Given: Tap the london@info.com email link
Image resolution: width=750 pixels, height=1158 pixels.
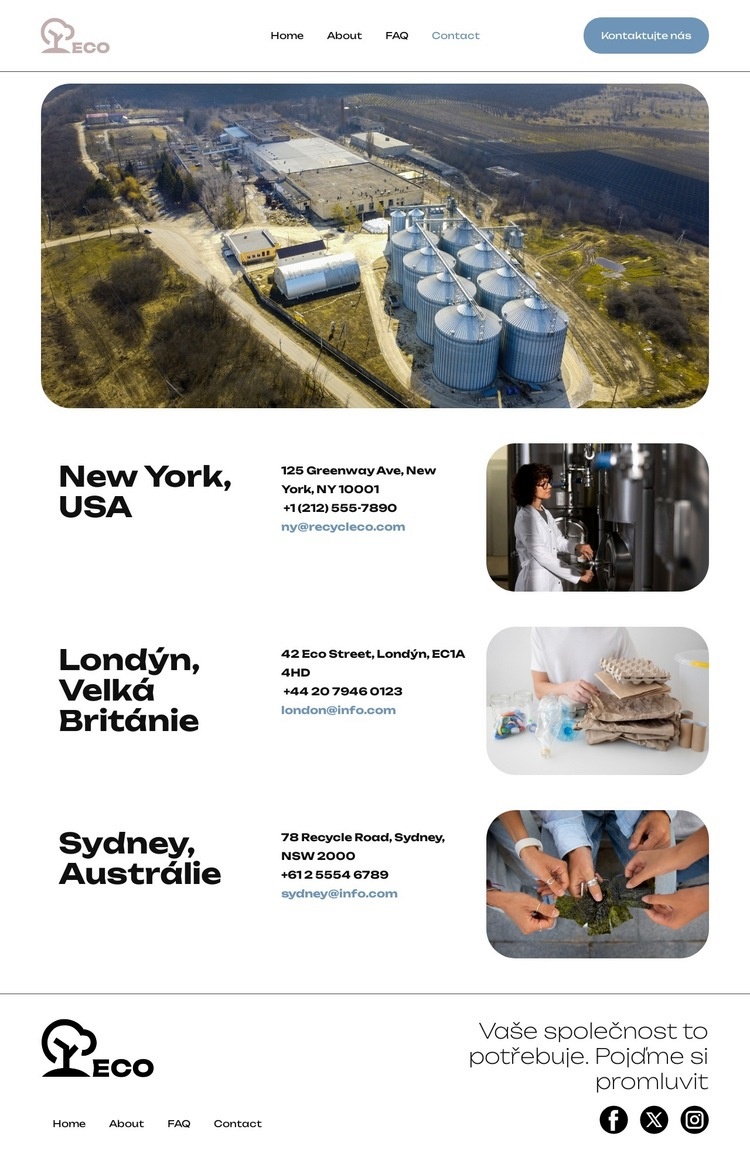Looking at the screenshot, I should coord(338,710).
